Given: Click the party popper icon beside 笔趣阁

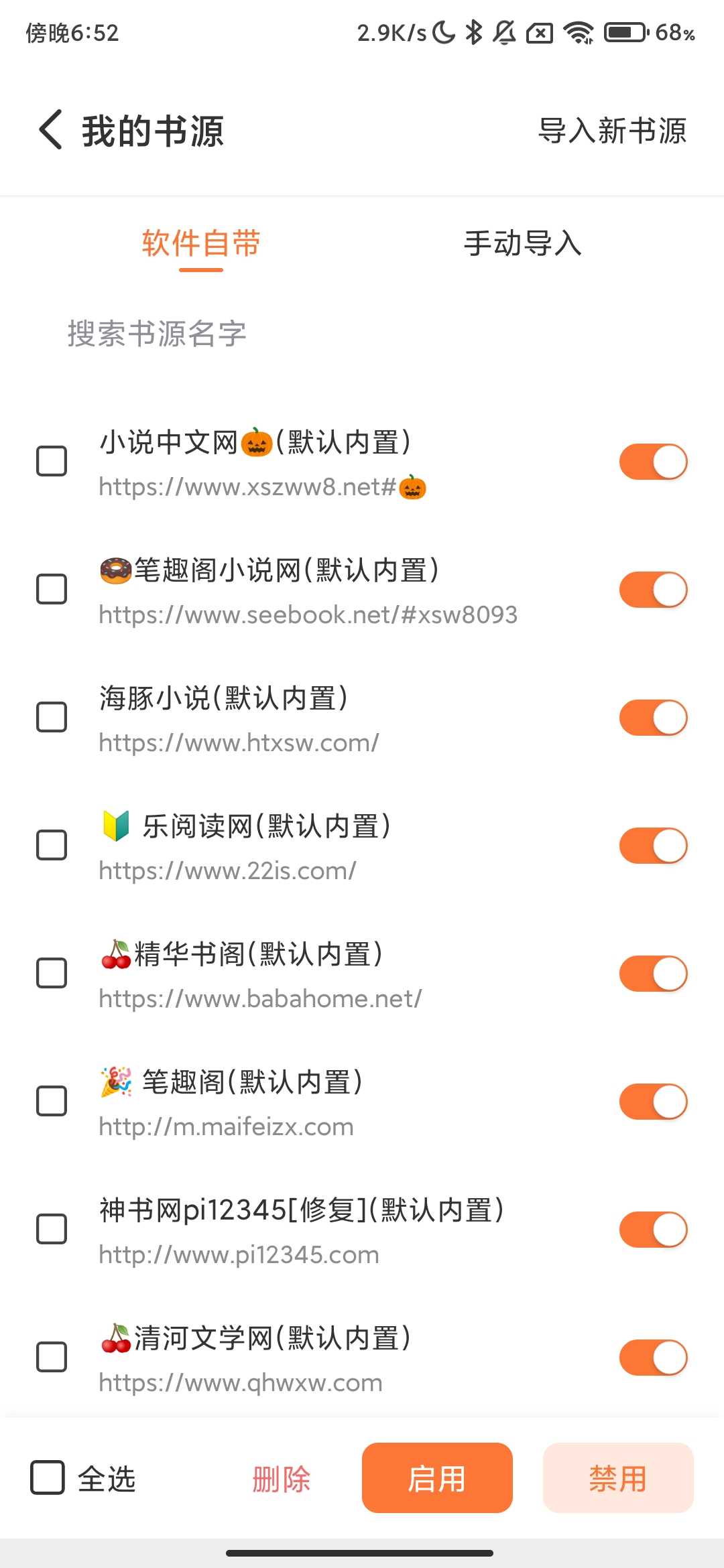Looking at the screenshot, I should 115,1082.
